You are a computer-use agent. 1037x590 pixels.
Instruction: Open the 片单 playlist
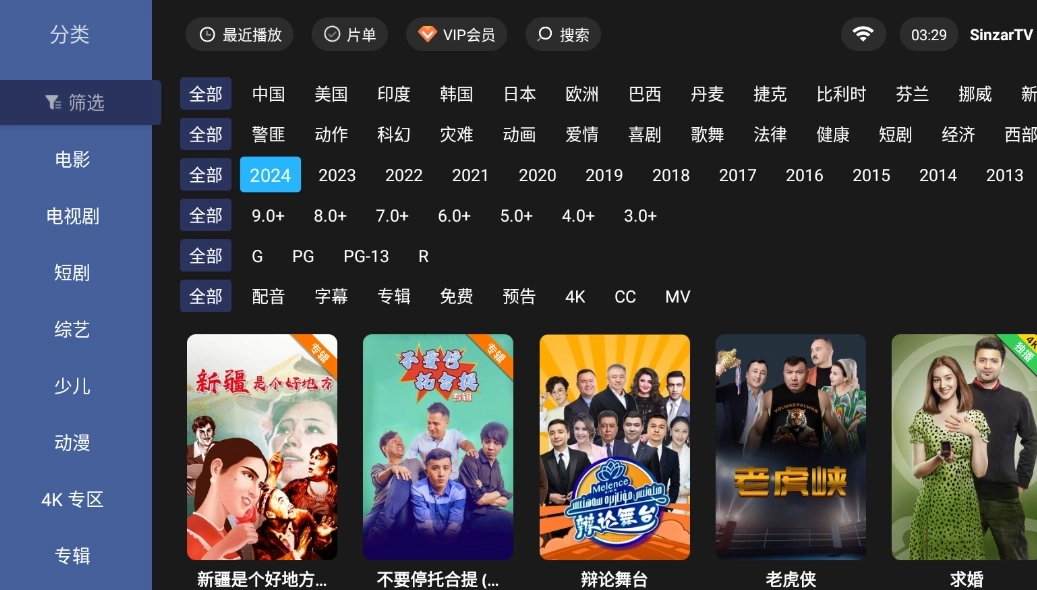click(x=350, y=34)
